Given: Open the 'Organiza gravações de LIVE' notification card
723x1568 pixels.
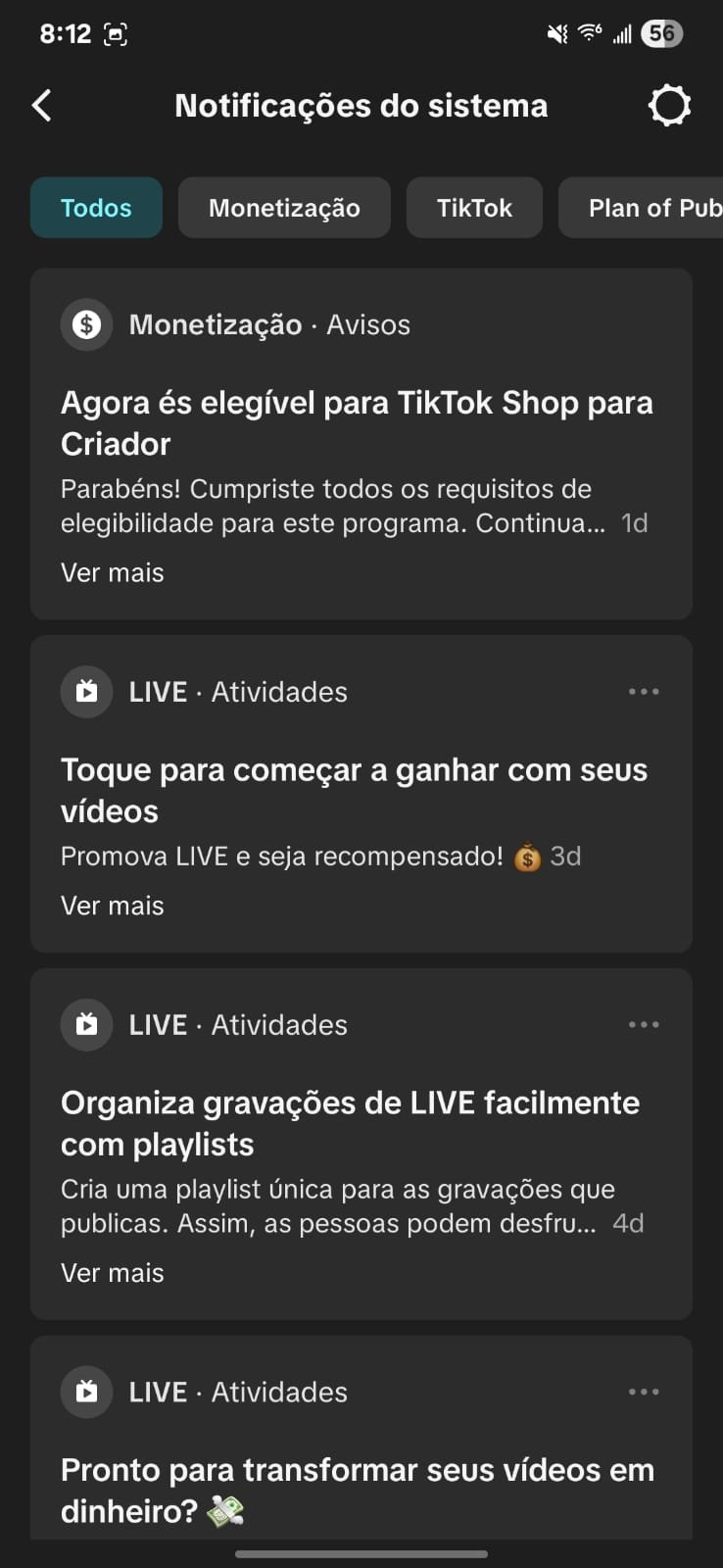Looking at the screenshot, I should [361, 1144].
